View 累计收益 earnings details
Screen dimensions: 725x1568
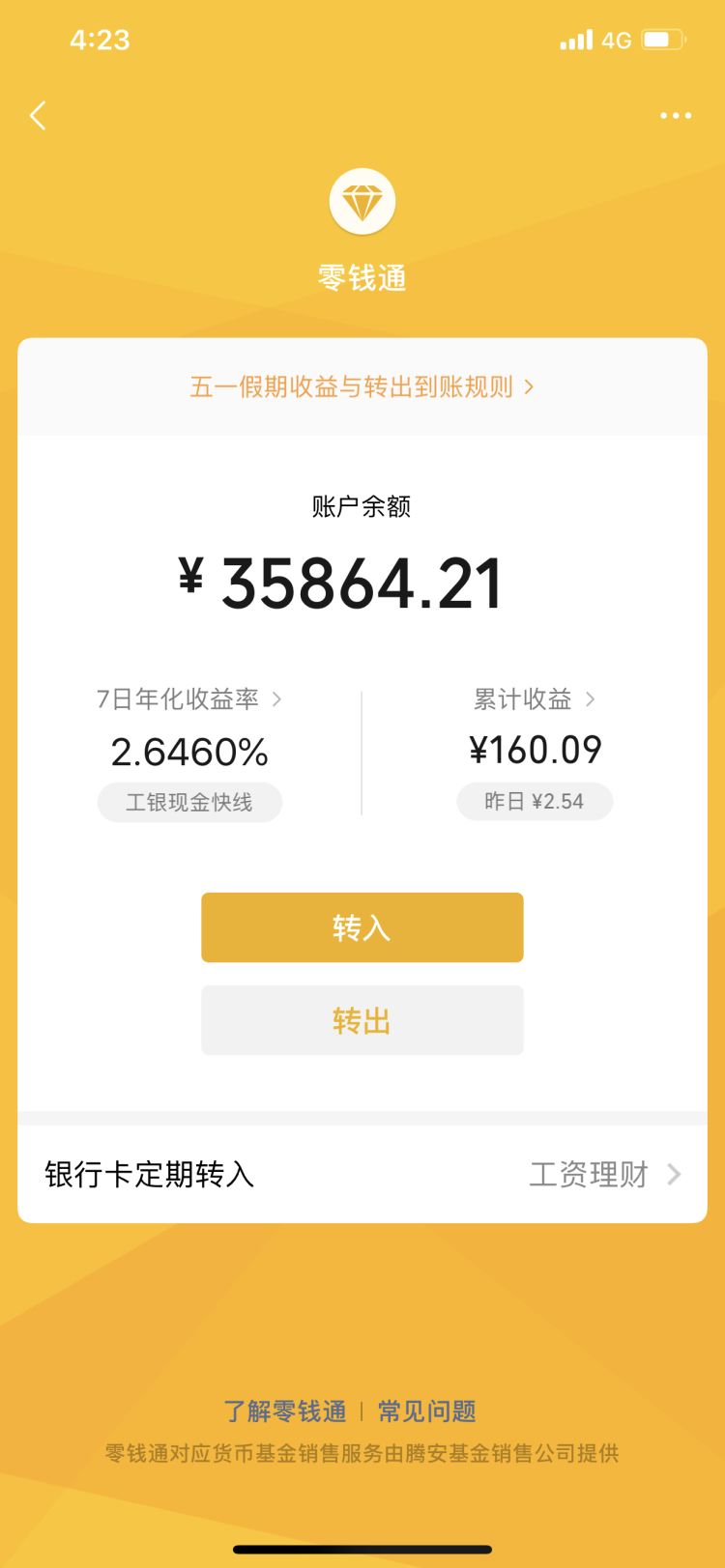pos(534,699)
